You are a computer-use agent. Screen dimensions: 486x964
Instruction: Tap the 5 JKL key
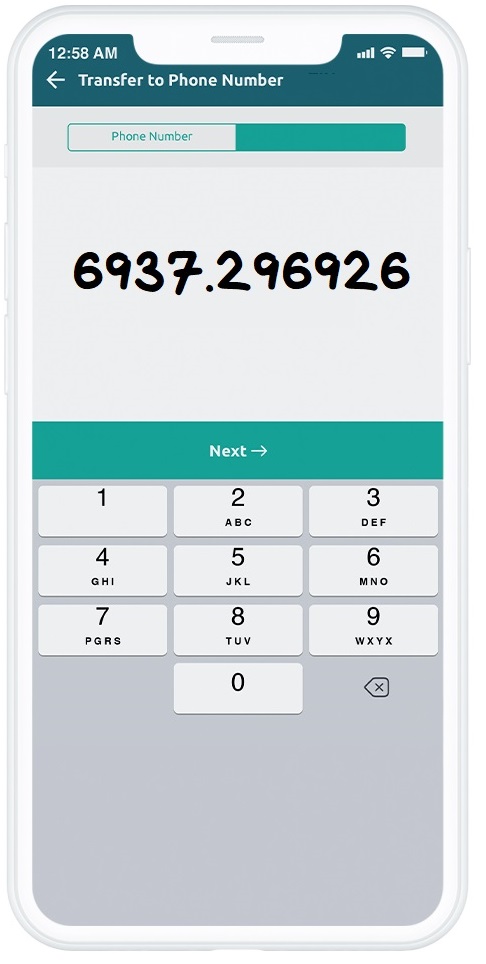click(x=238, y=570)
